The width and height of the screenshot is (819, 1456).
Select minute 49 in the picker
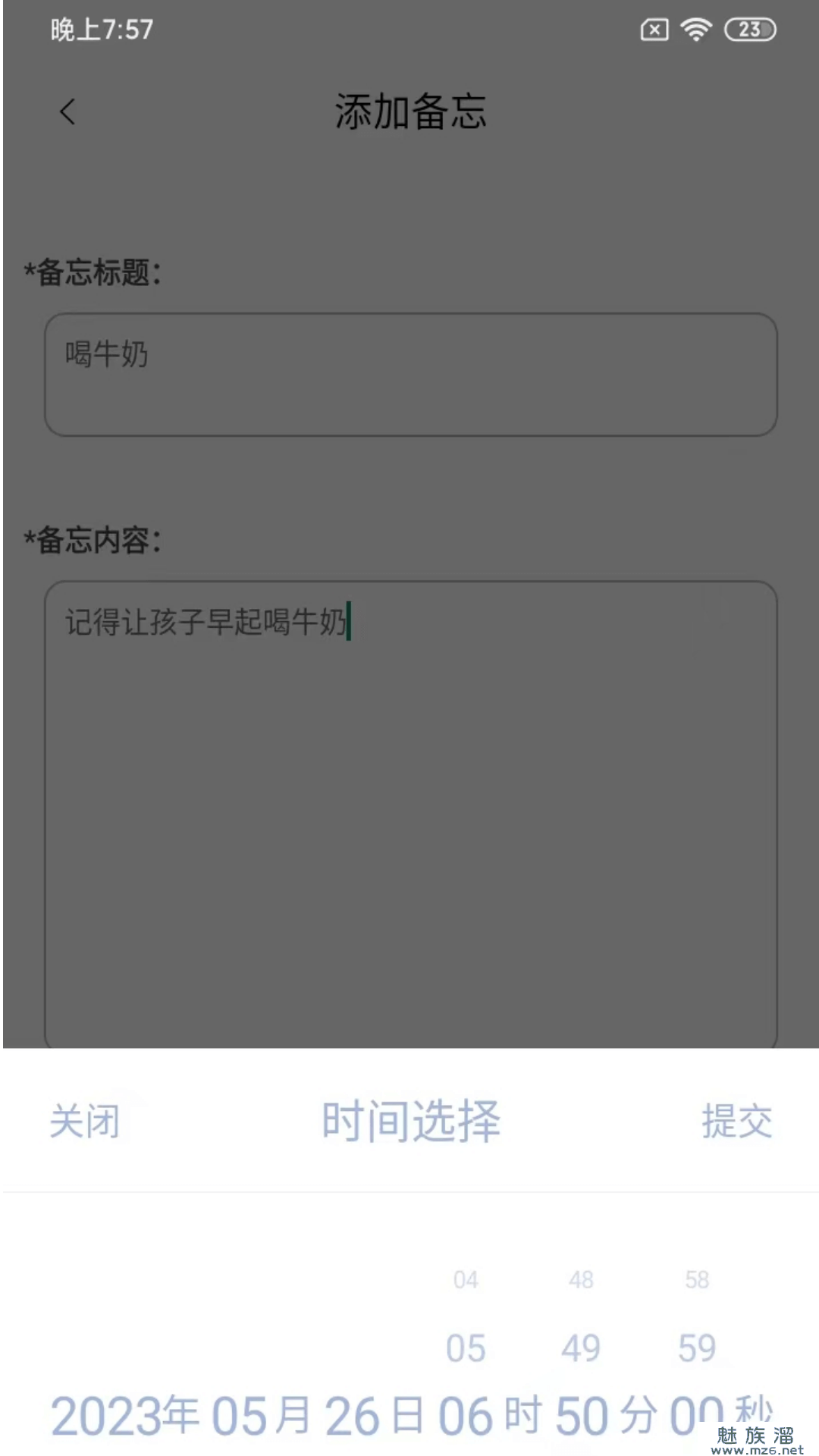[x=581, y=1348]
